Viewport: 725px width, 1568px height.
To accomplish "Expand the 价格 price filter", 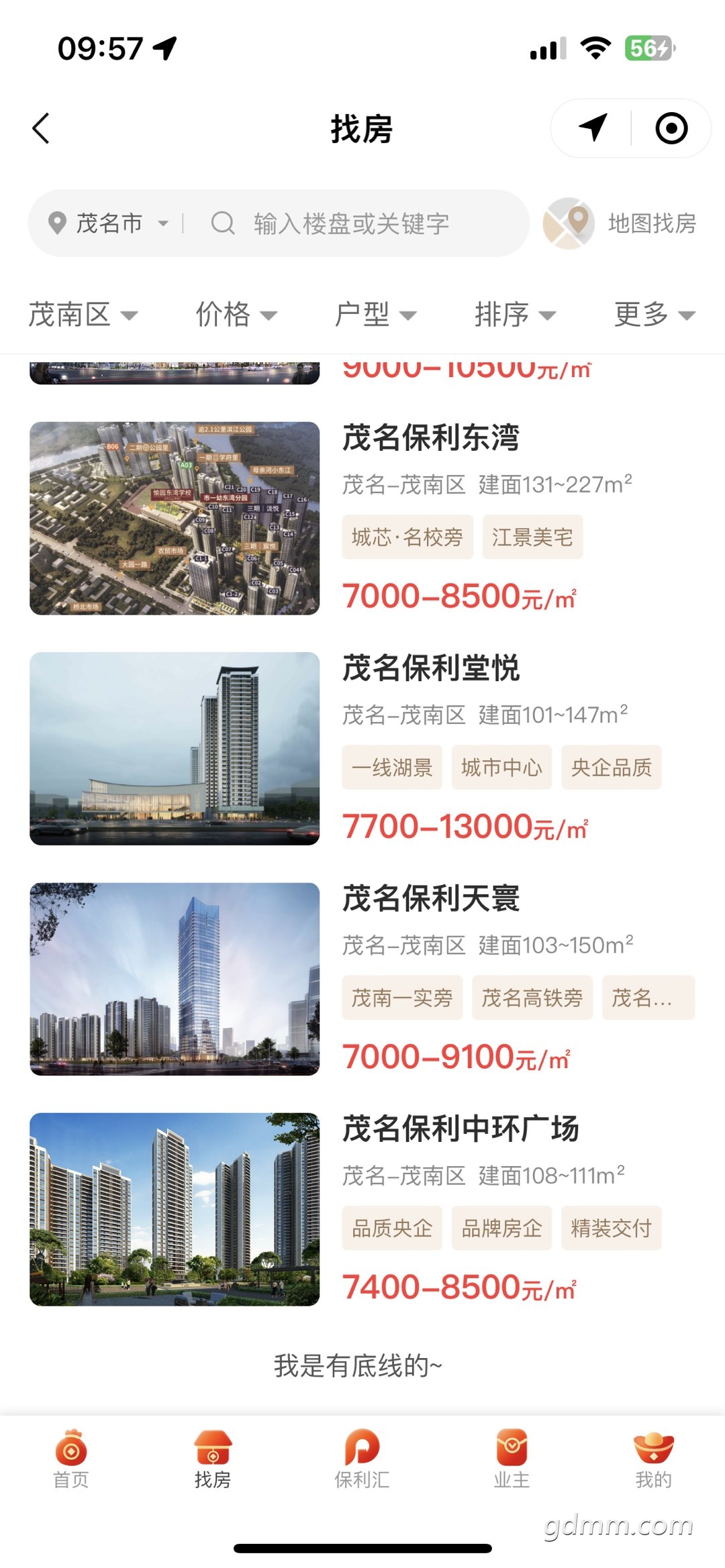I will tap(236, 314).
